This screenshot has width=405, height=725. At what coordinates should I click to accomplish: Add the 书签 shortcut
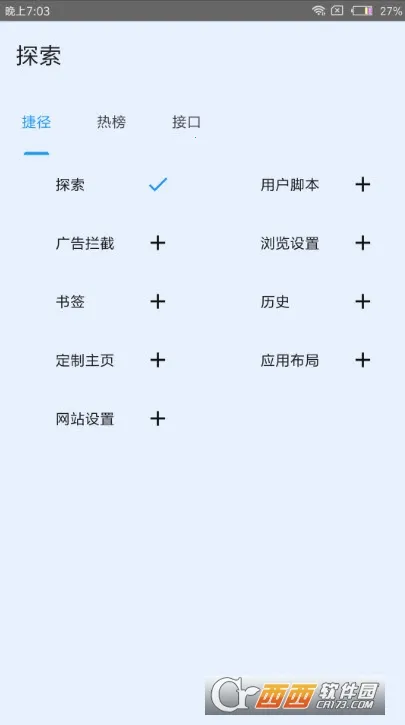click(x=158, y=302)
